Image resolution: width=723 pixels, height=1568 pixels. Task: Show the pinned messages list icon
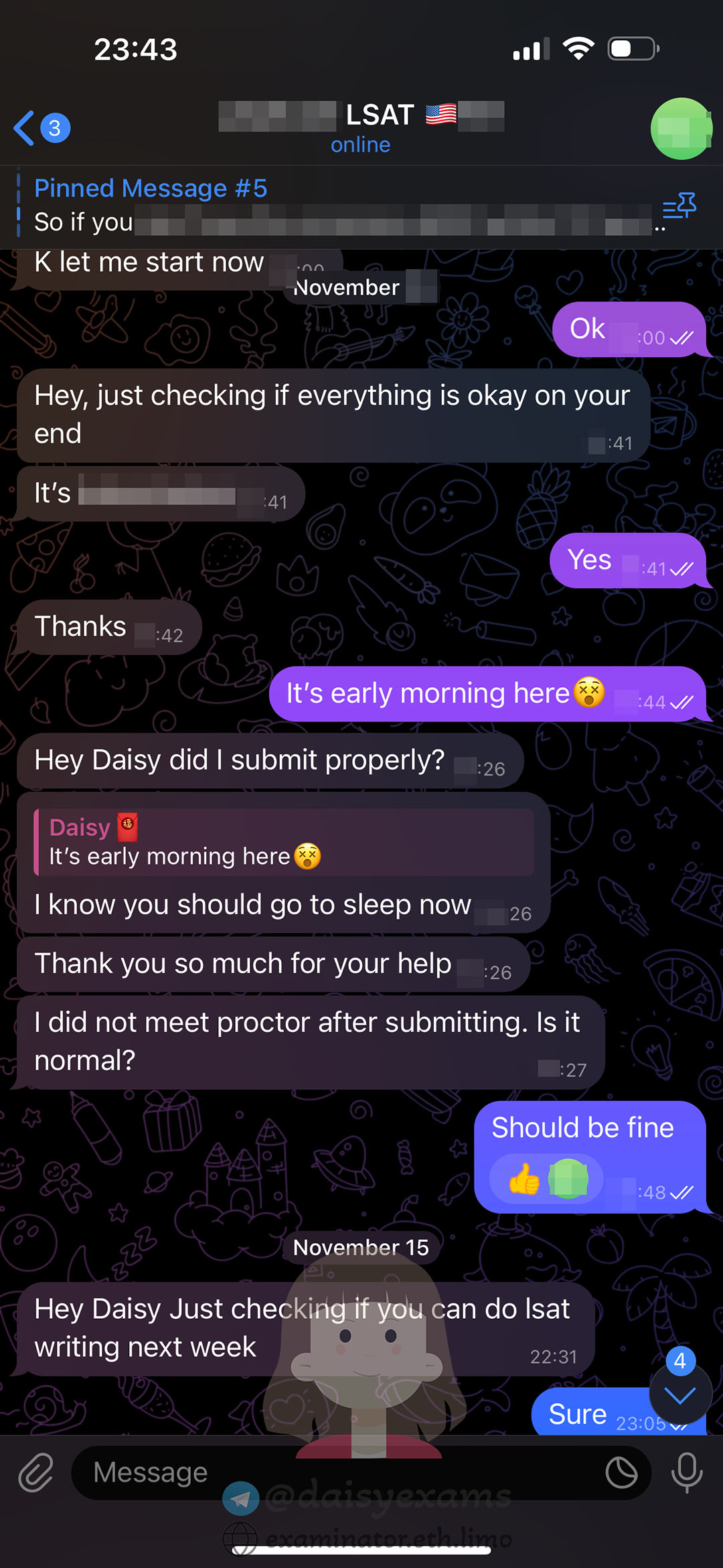coord(679,206)
